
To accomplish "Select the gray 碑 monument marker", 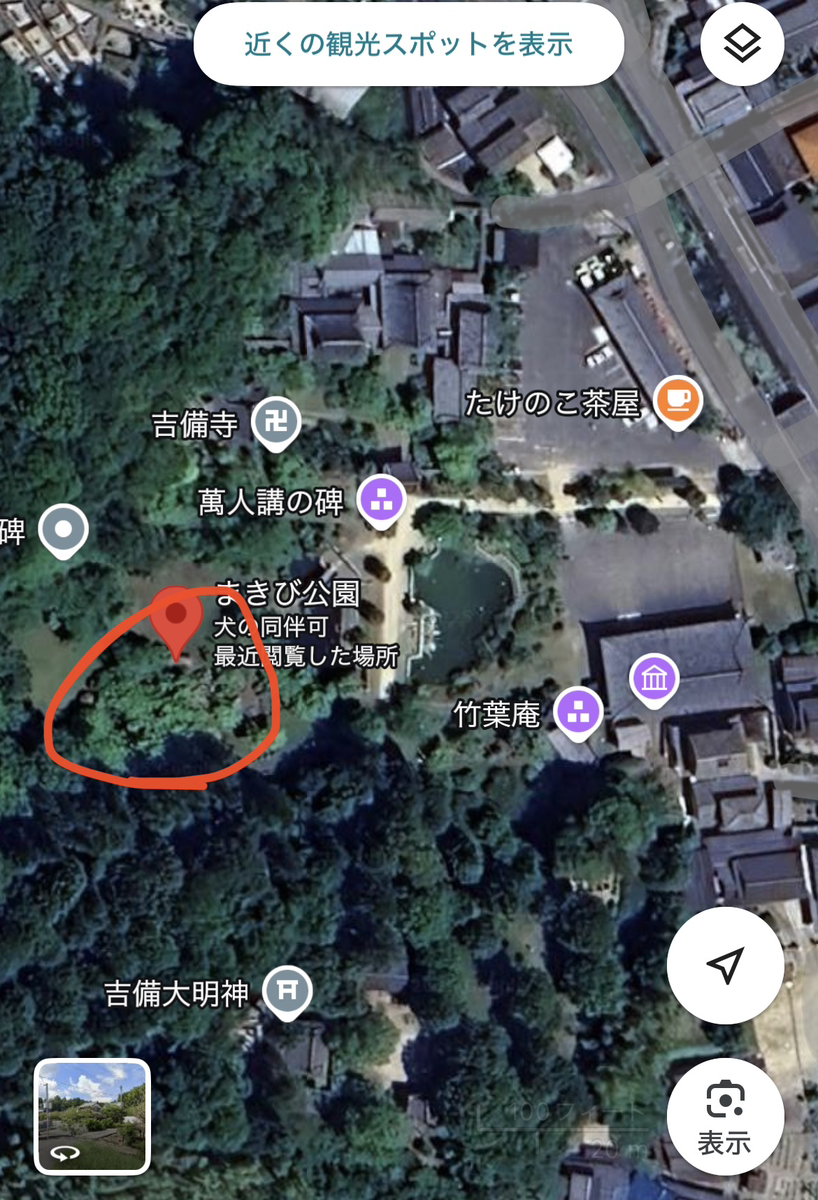I will click(64, 530).
